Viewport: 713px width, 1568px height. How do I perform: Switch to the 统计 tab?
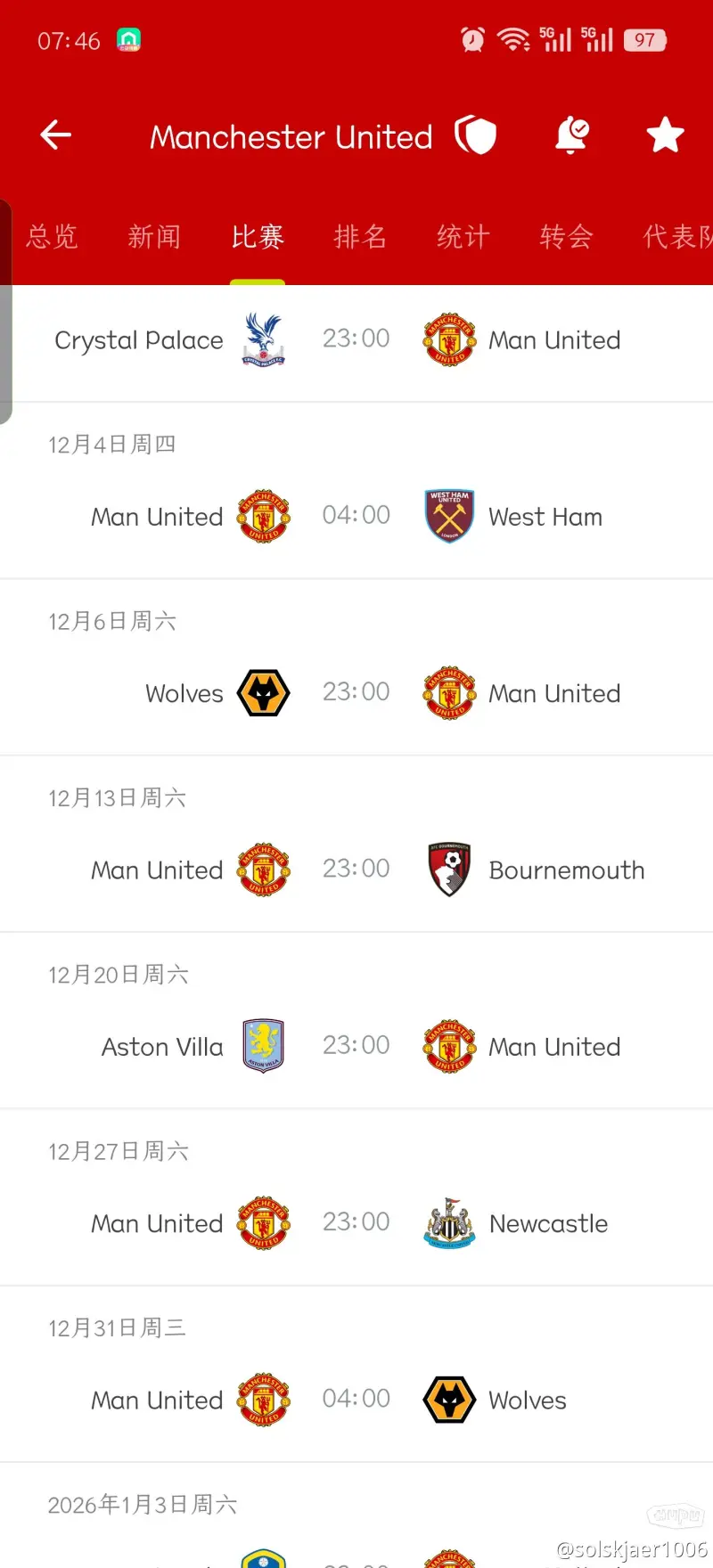coord(463,237)
